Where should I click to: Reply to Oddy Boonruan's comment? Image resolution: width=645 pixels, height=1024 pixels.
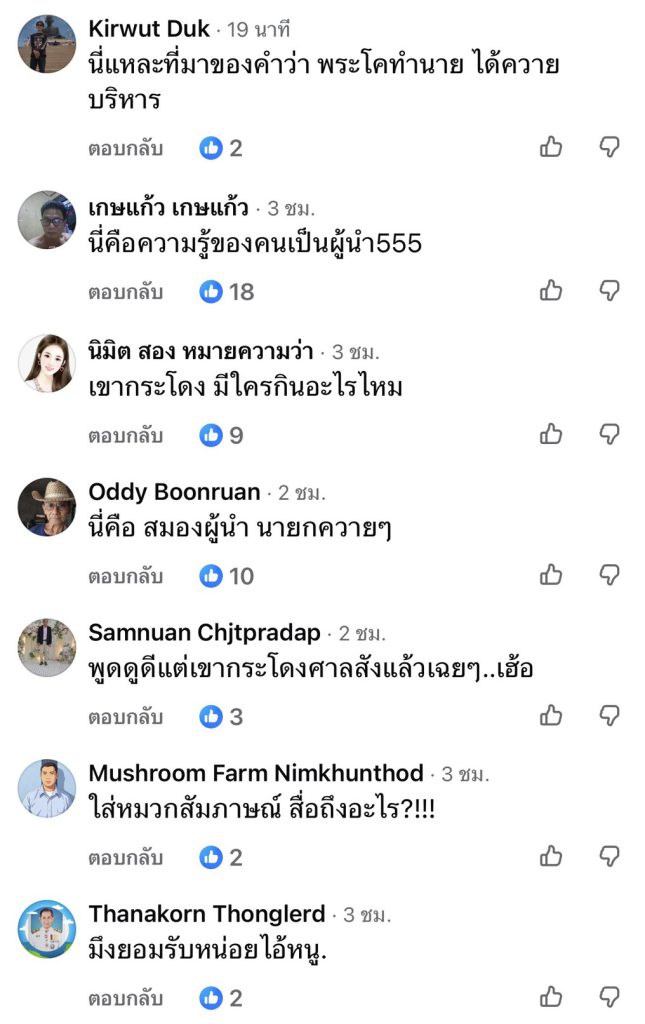pos(125,577)
